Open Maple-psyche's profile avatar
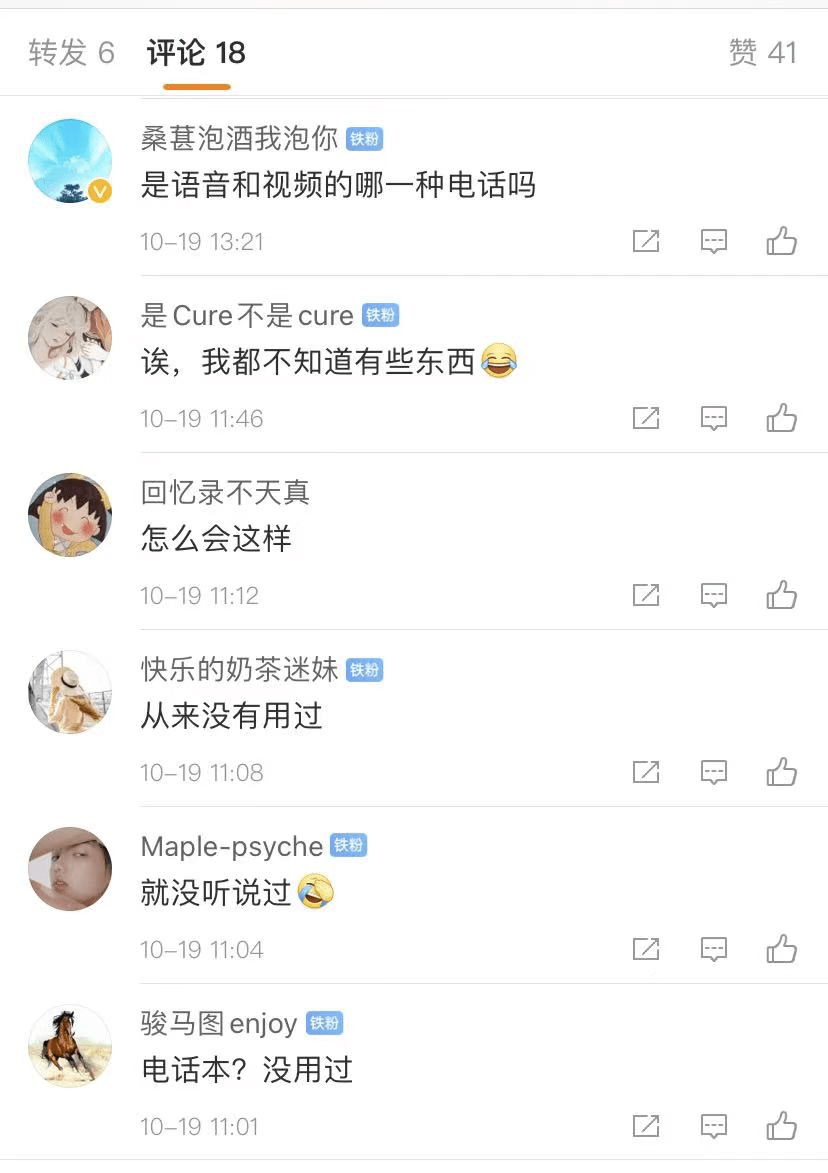 (70, 869)
